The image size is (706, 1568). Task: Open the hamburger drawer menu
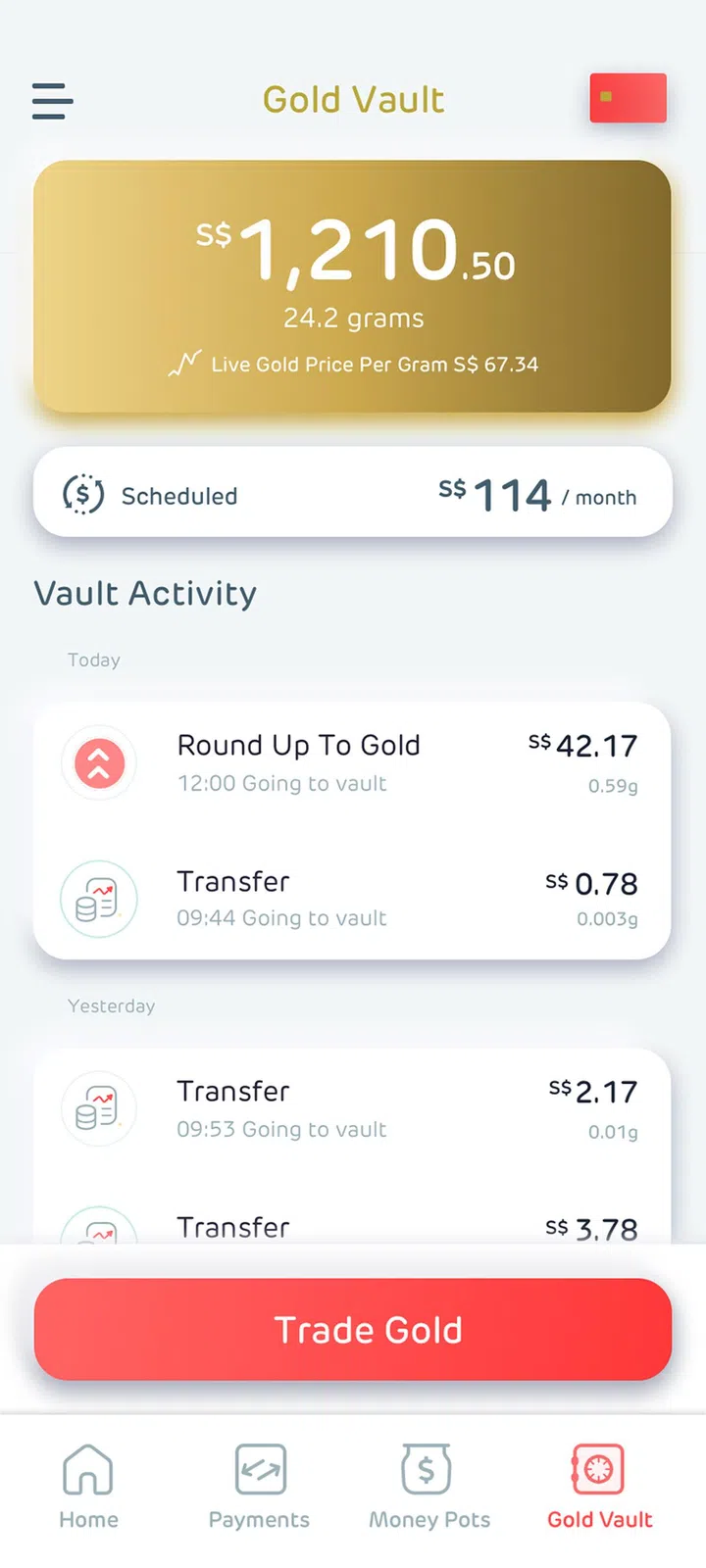(x=52, y=101)
